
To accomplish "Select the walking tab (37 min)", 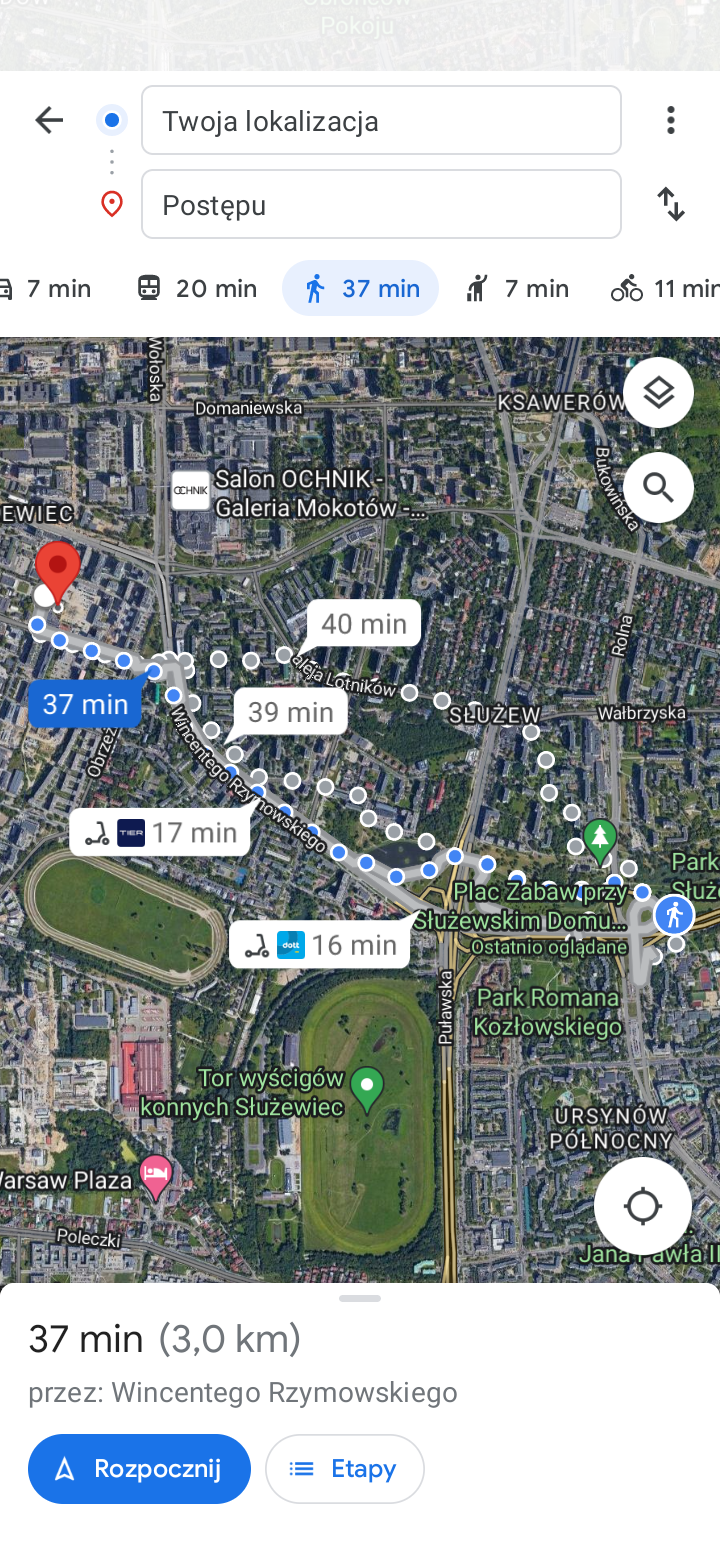I will [361, 289].
